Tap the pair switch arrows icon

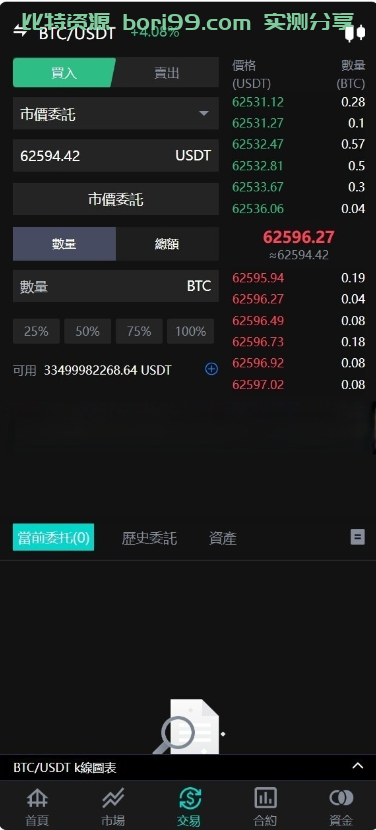20,31
